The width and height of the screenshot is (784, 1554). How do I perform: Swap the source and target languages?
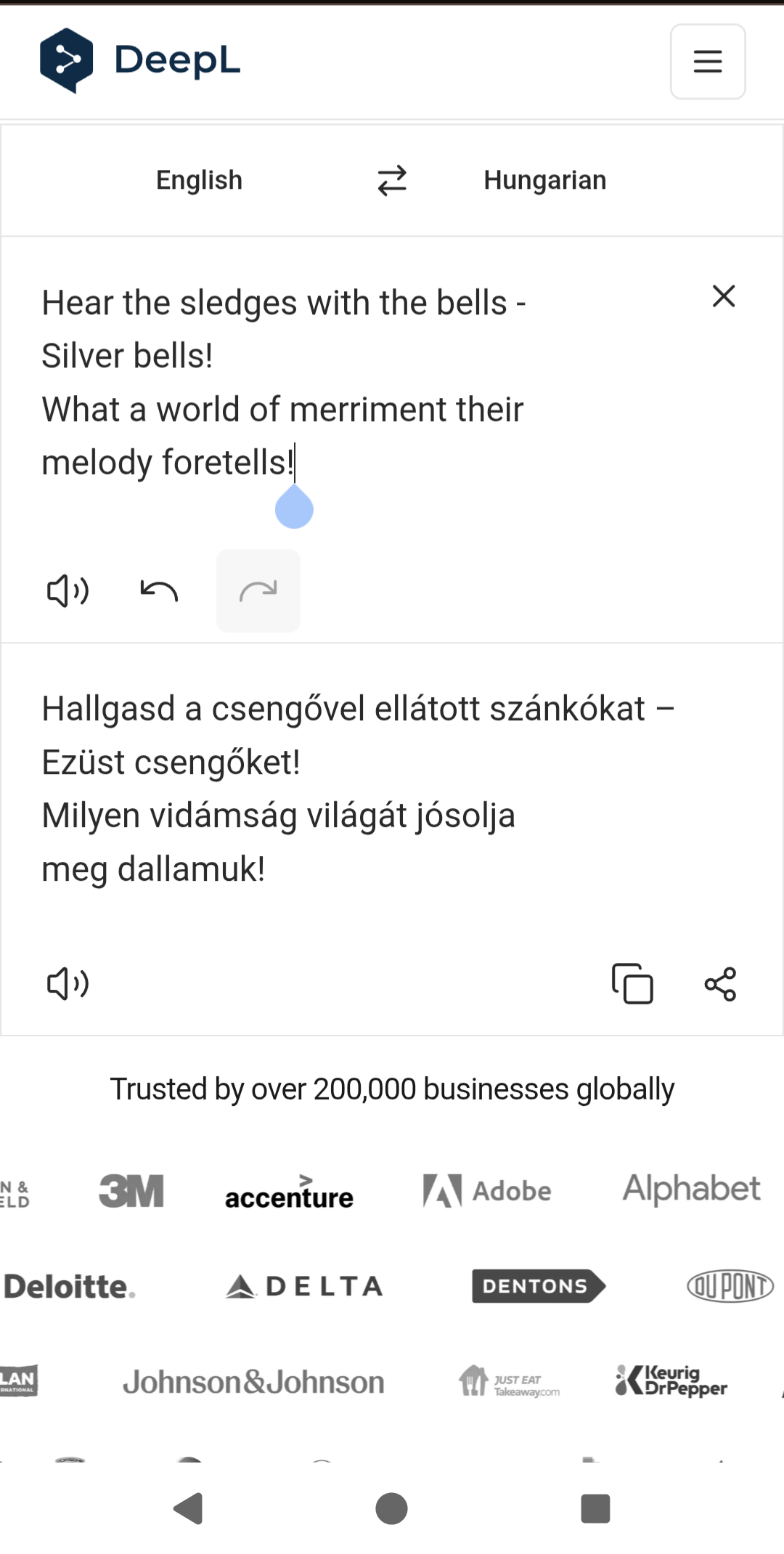point(392,180)
